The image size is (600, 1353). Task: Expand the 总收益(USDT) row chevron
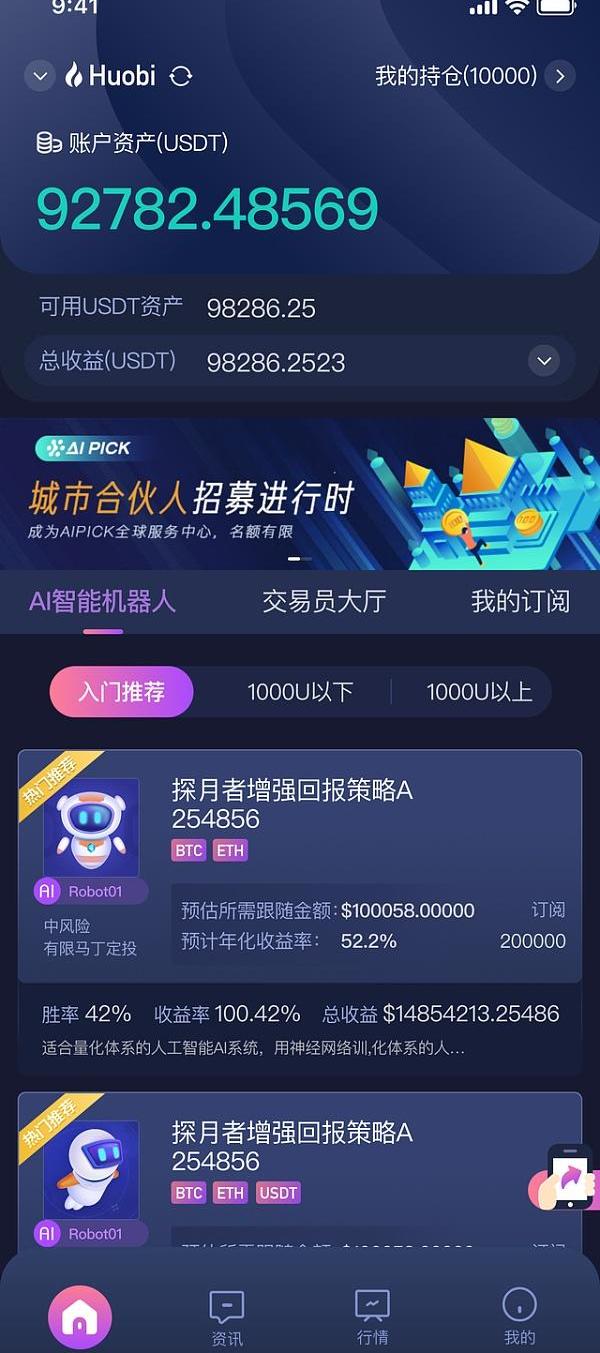click(x=543, y=361)
